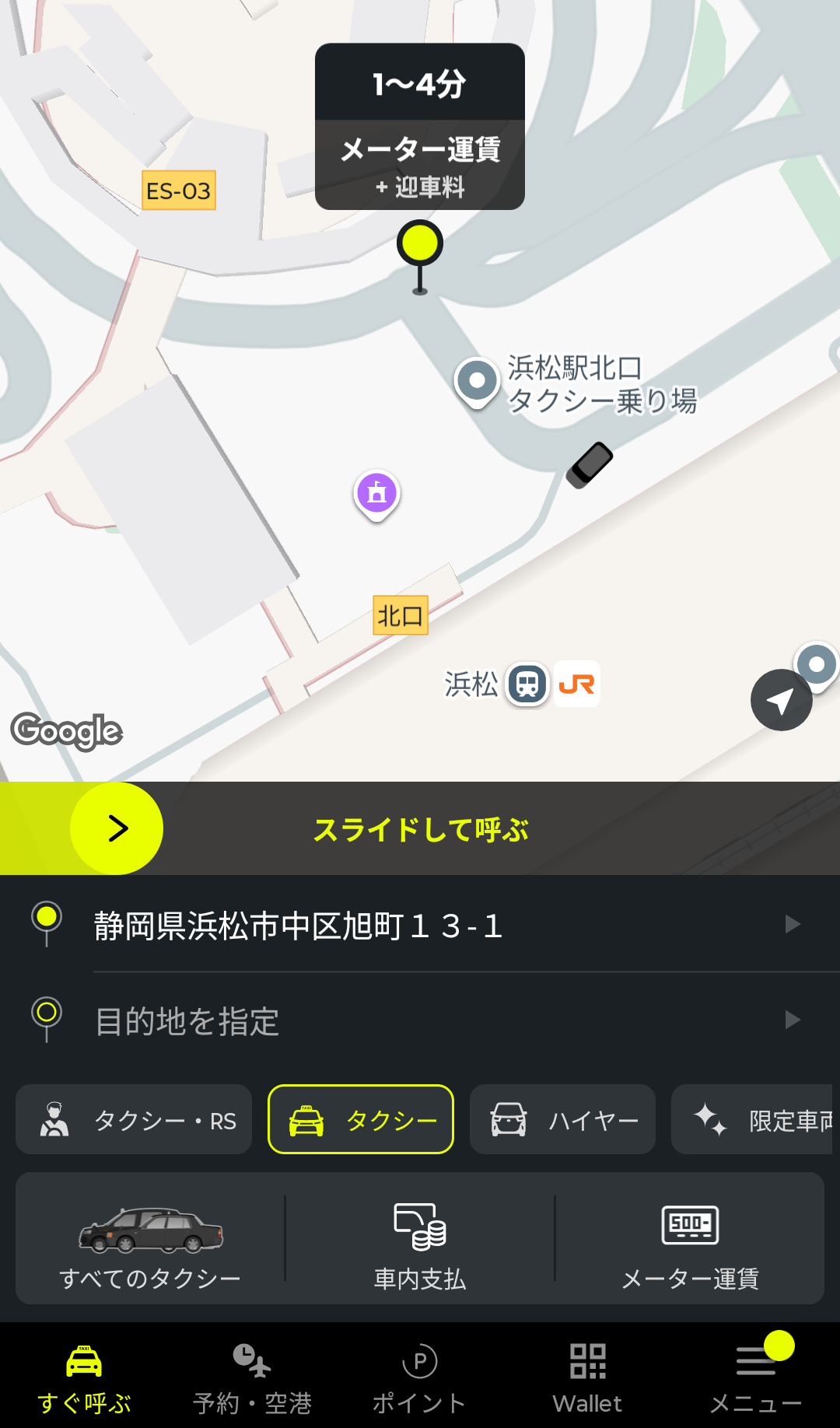
Task: Switch to the すぐ呼ぶ tab
Action: 84,1378
